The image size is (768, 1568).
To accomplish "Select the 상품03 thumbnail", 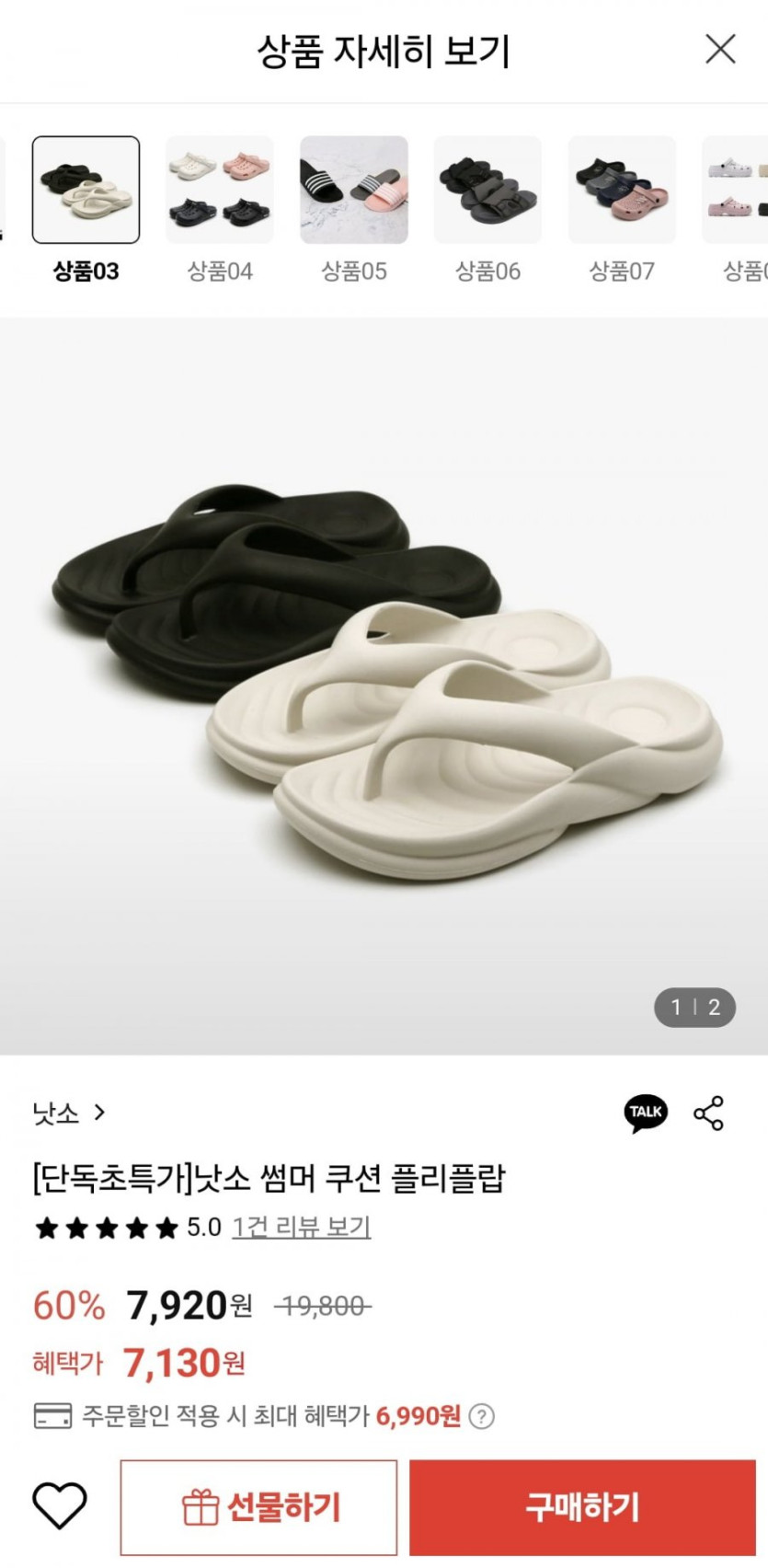I will (86, 190).
